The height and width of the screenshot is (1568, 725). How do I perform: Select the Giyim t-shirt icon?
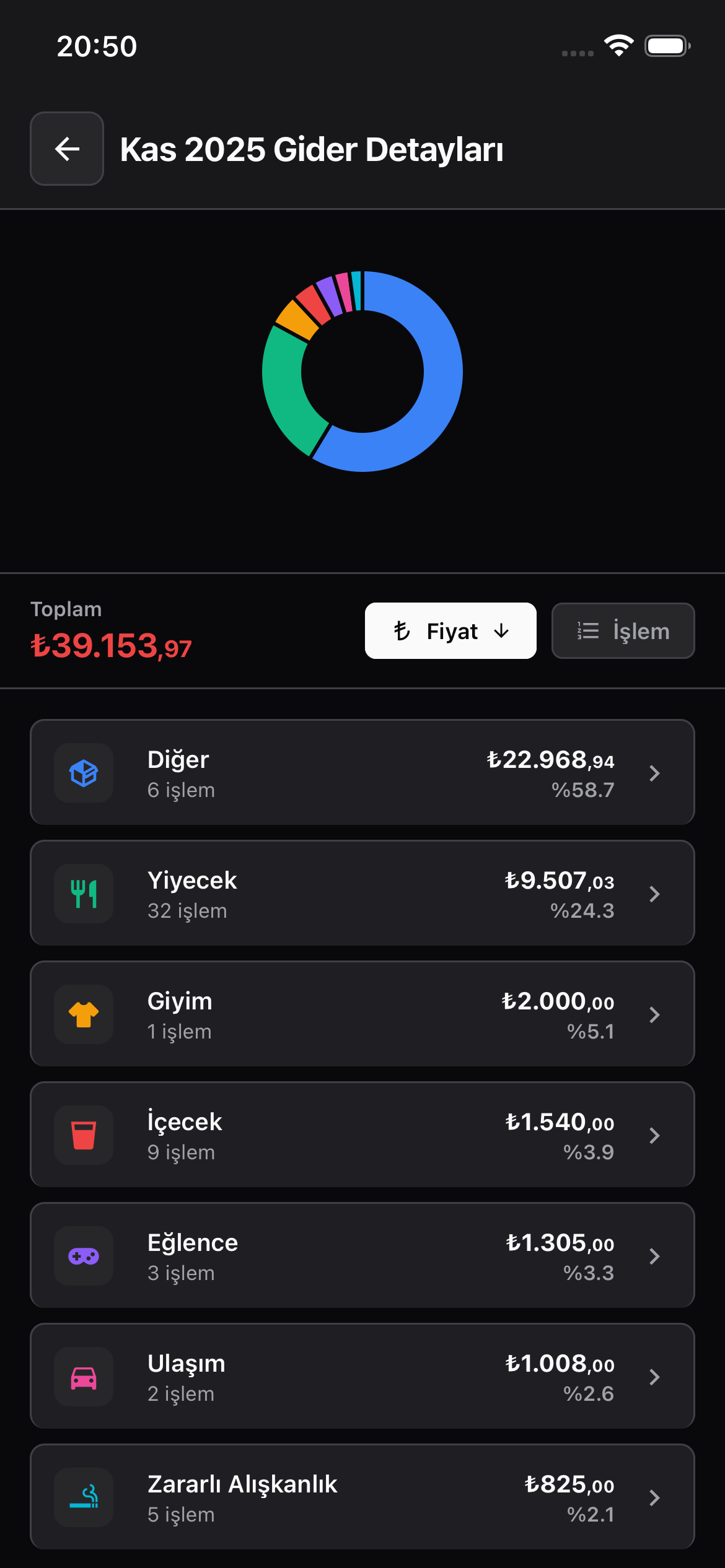pos(84,1014)
